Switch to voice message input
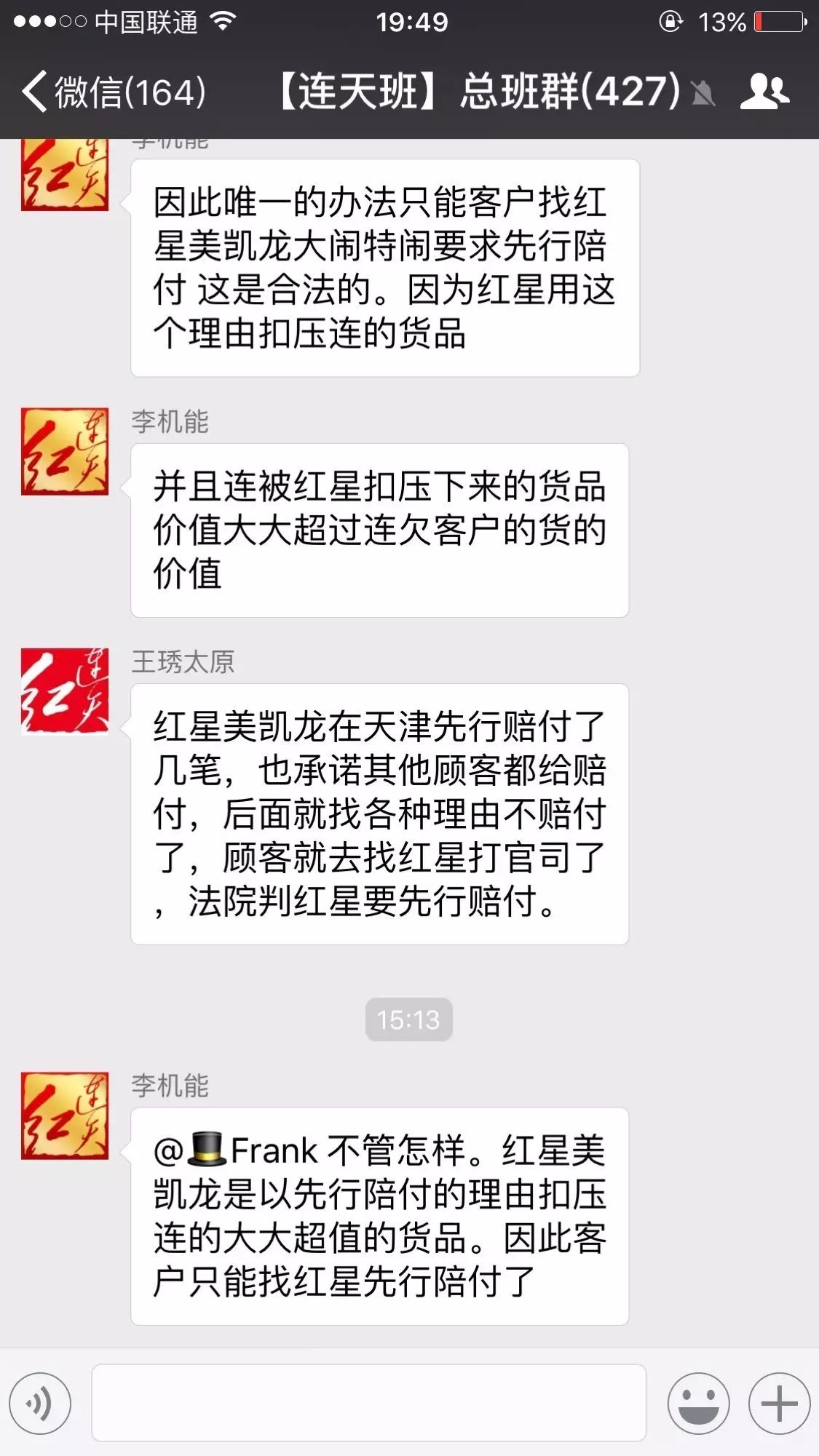819x1456 pixels. pyautogui.click(x=40, y=1403)
